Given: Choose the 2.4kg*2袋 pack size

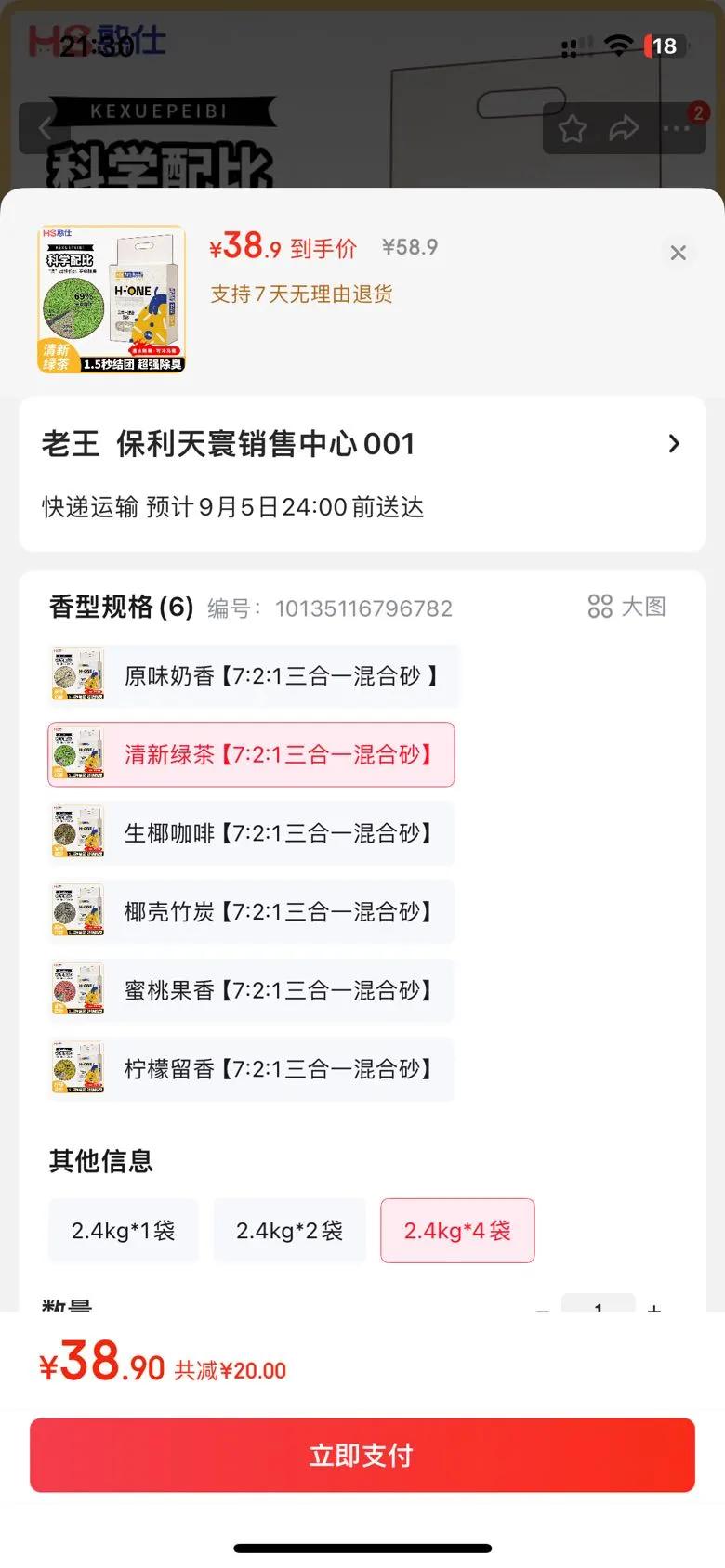Looking at the screenshot, I should click(289, 1231).
